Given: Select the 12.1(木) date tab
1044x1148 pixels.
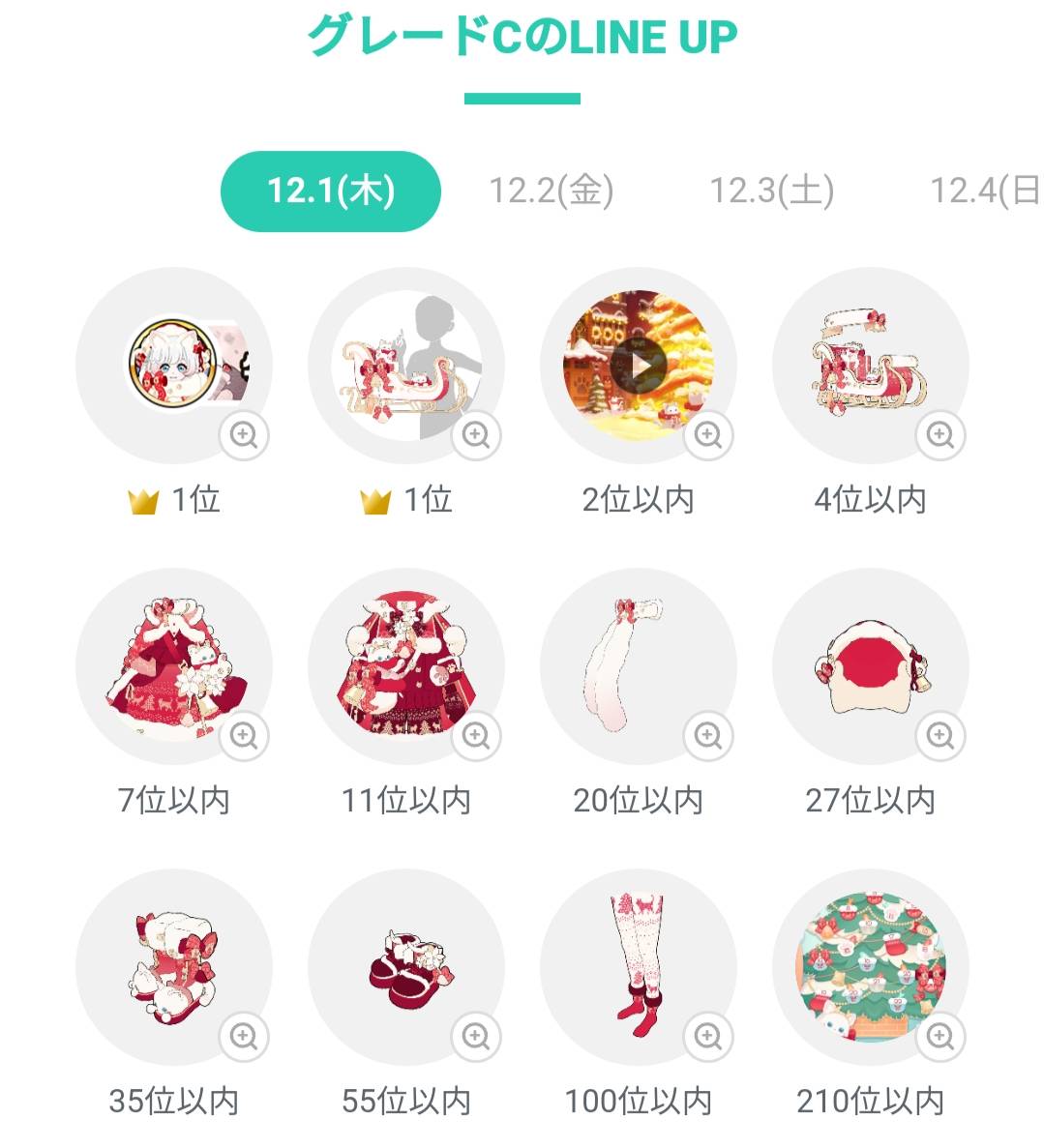Looking at the screenshot, I should 331,191.
